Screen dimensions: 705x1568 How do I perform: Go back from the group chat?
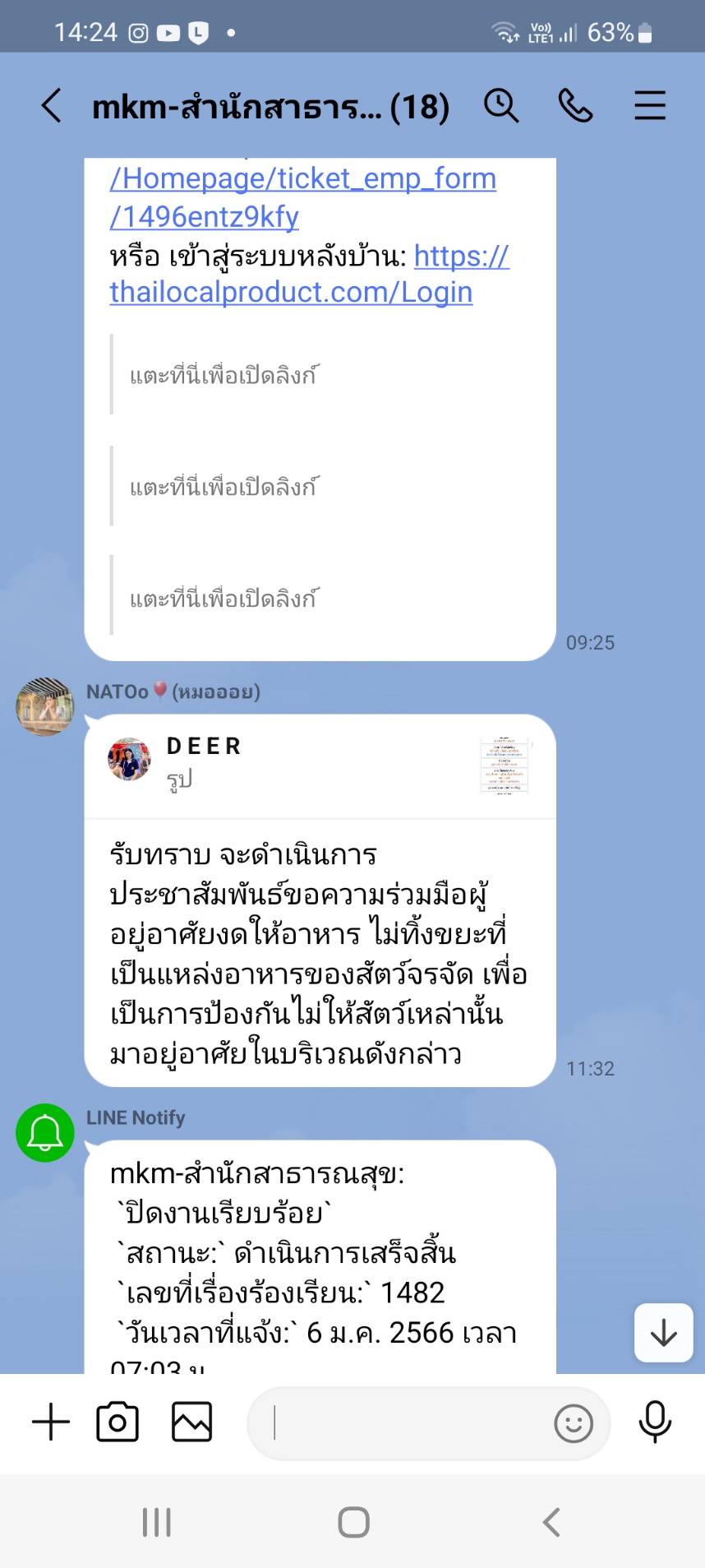click(x=52, y=106)
